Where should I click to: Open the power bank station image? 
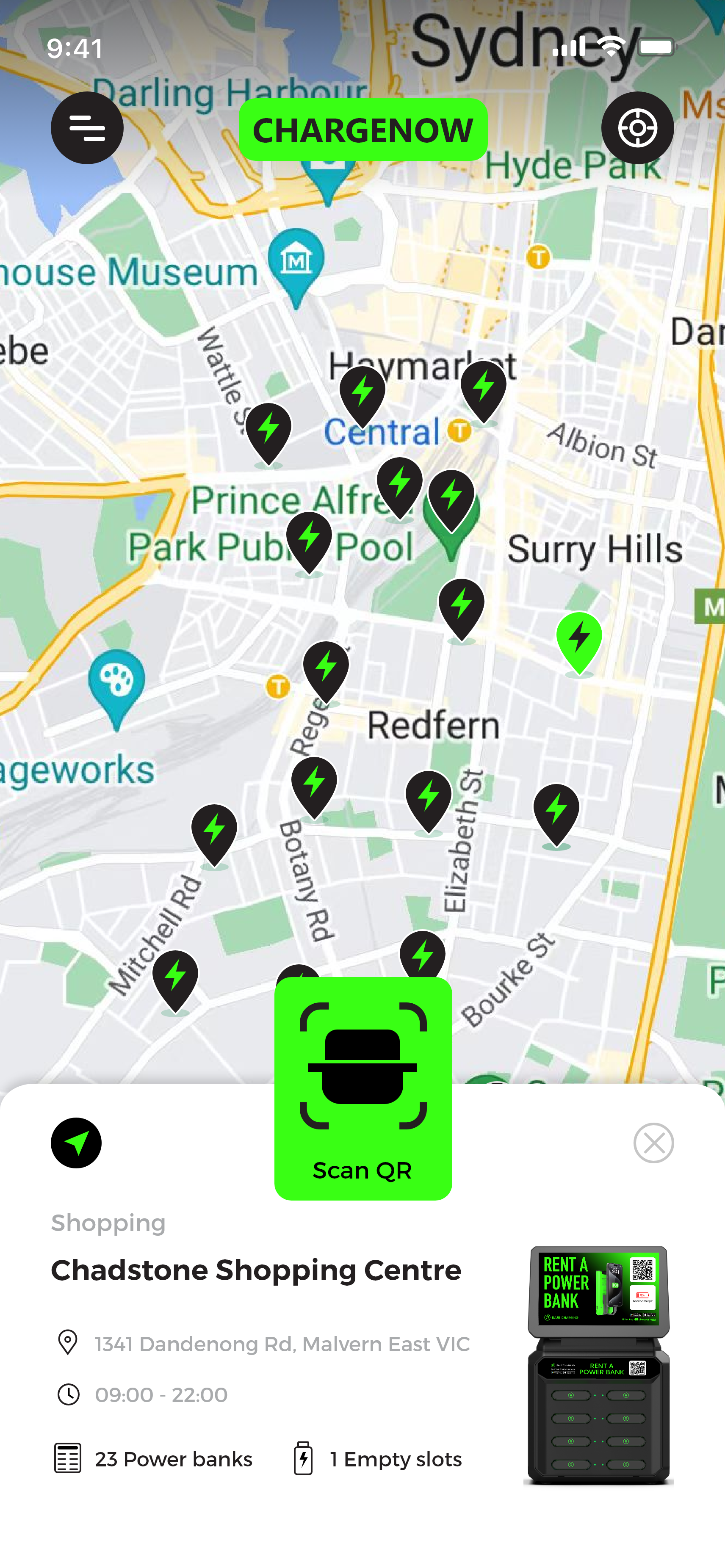tap(598, 1364)
